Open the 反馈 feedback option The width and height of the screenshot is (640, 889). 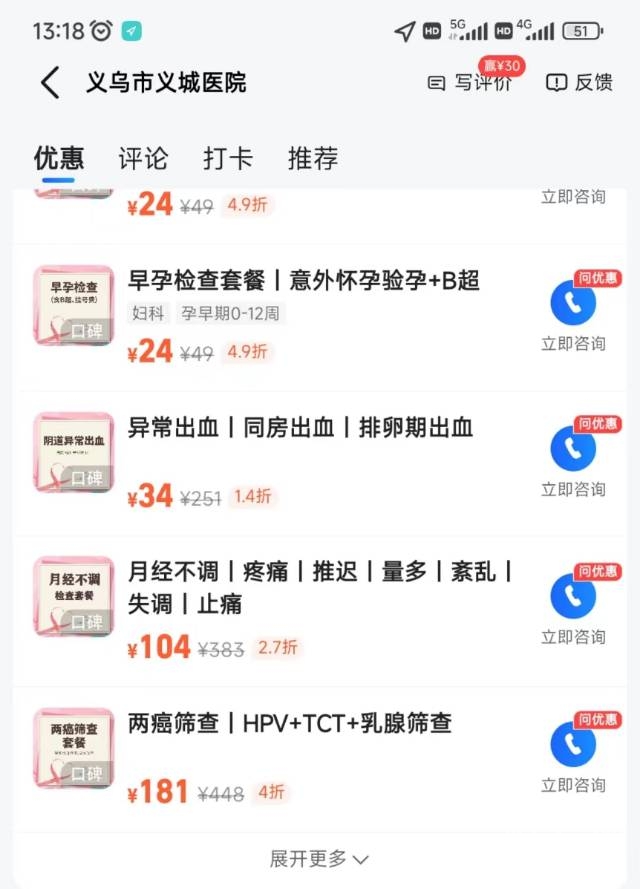[579, 83]
